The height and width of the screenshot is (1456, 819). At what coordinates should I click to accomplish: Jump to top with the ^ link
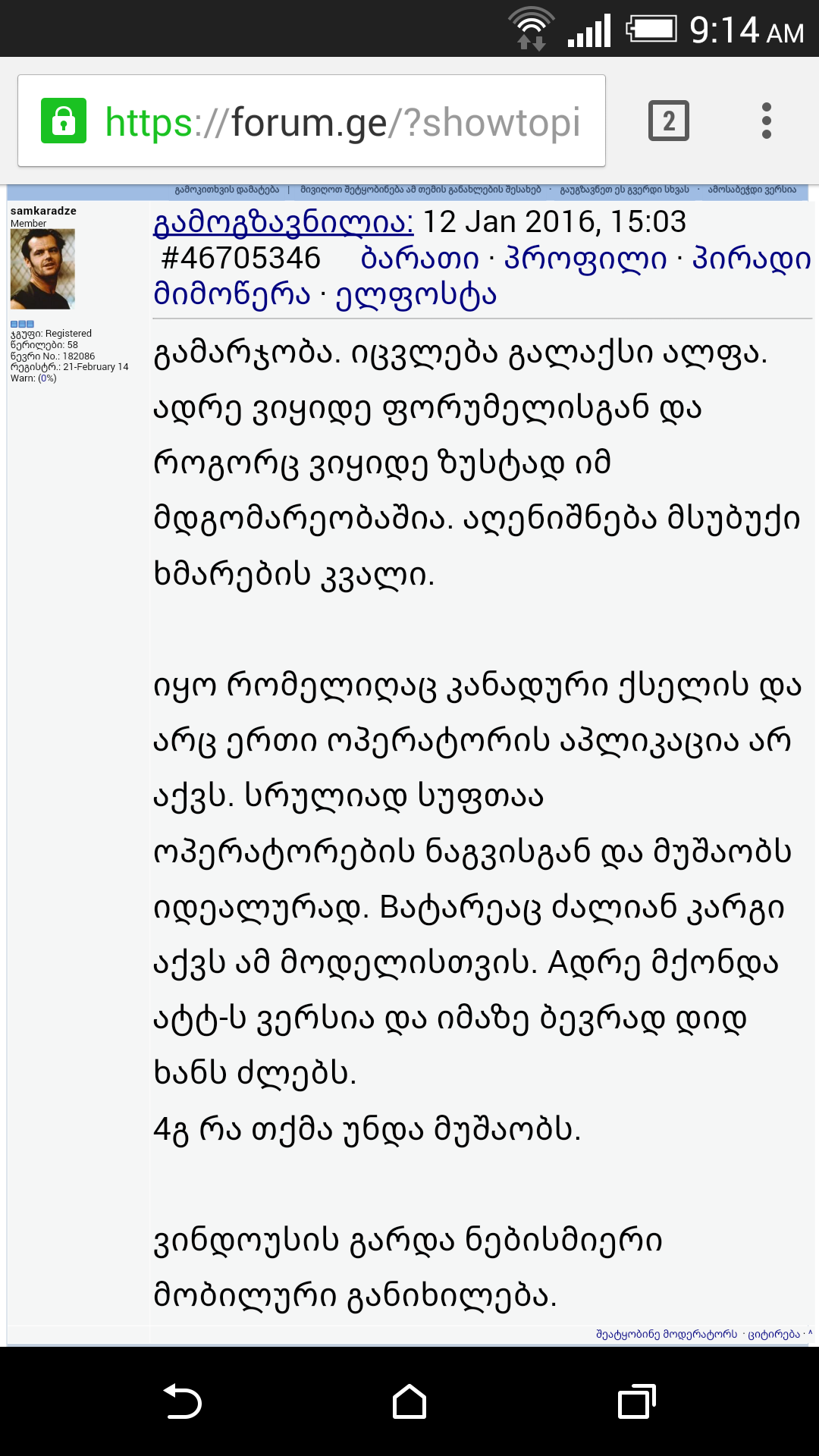tap(810, 1333)
